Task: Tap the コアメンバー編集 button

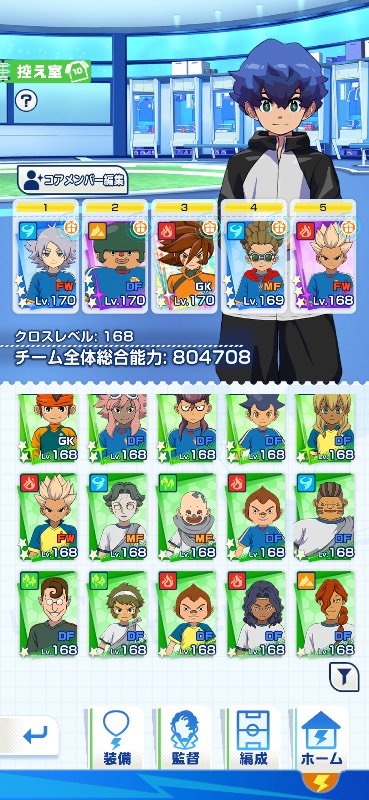Action: point(72,180)
